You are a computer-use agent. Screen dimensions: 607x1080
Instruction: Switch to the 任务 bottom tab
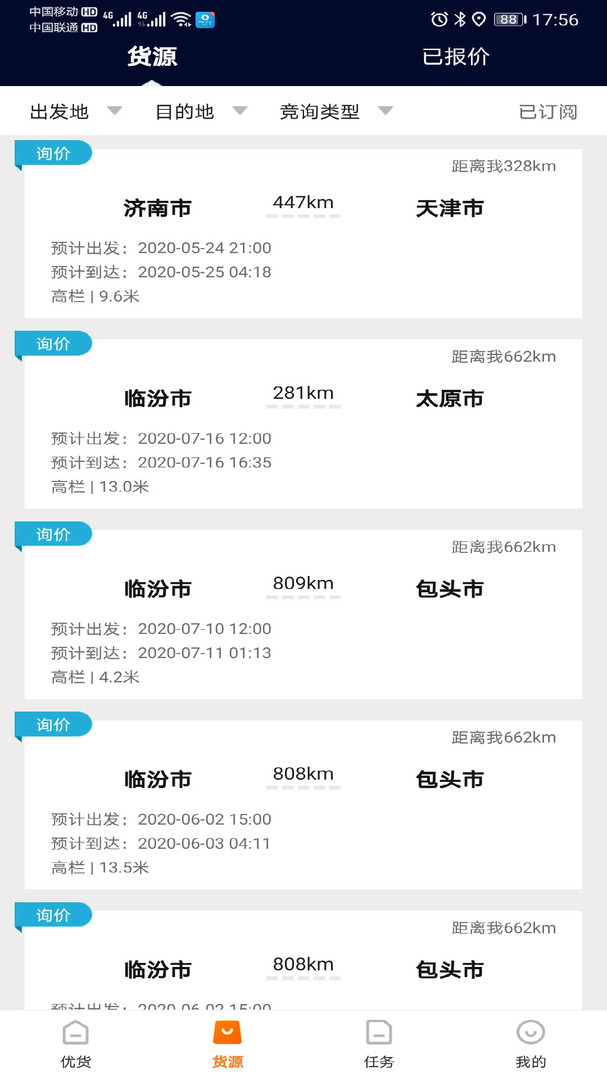[x=379, y=1043]
